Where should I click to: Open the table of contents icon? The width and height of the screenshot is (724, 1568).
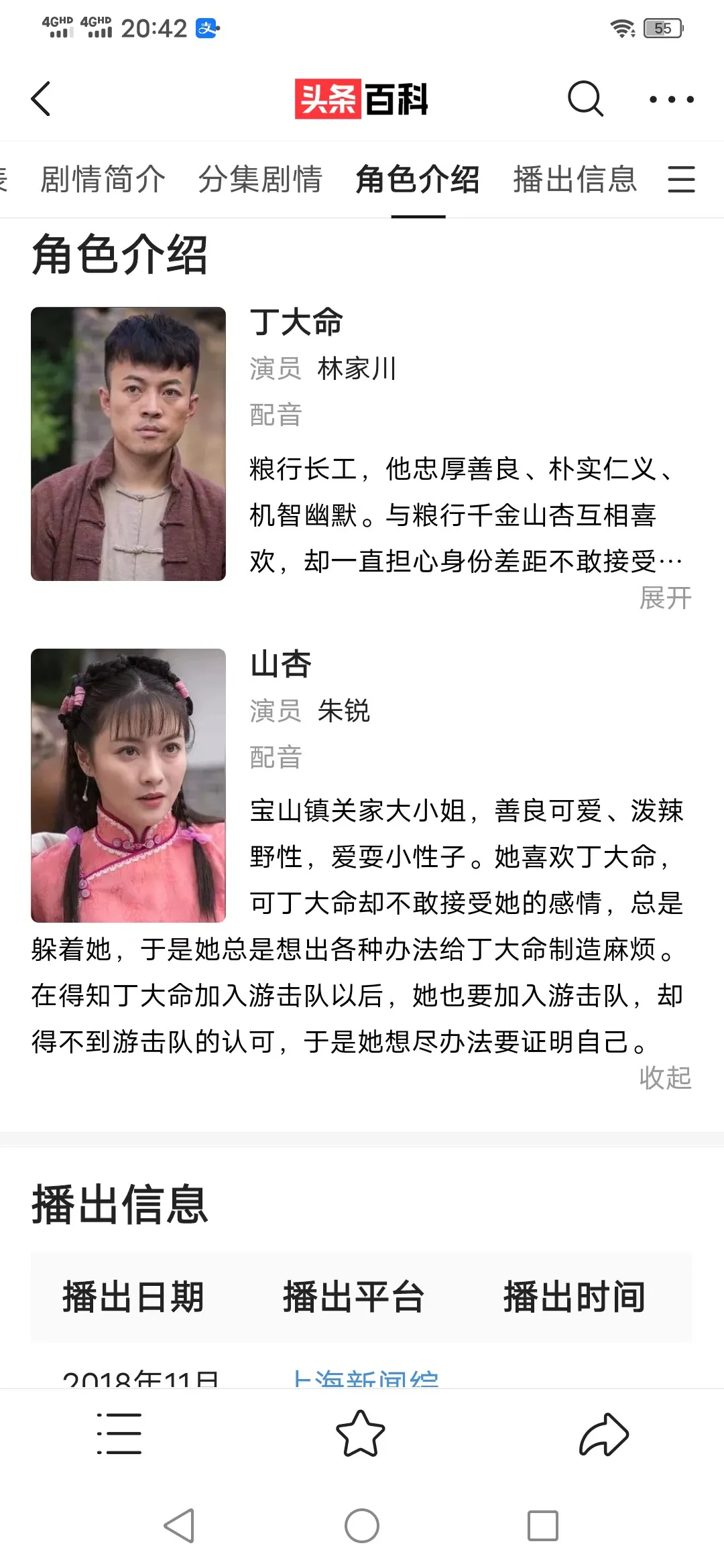pyautogui.click(x=119, y=1434)
